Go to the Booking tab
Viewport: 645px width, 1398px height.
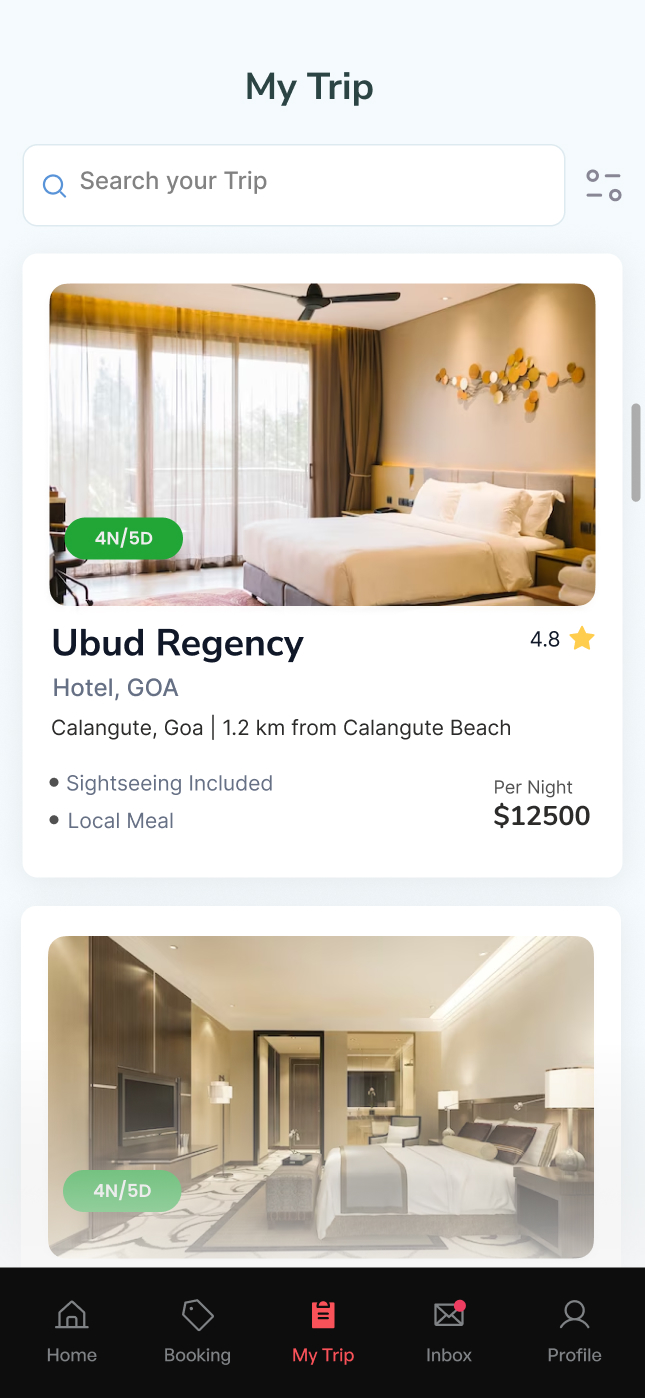point(197,1332)
